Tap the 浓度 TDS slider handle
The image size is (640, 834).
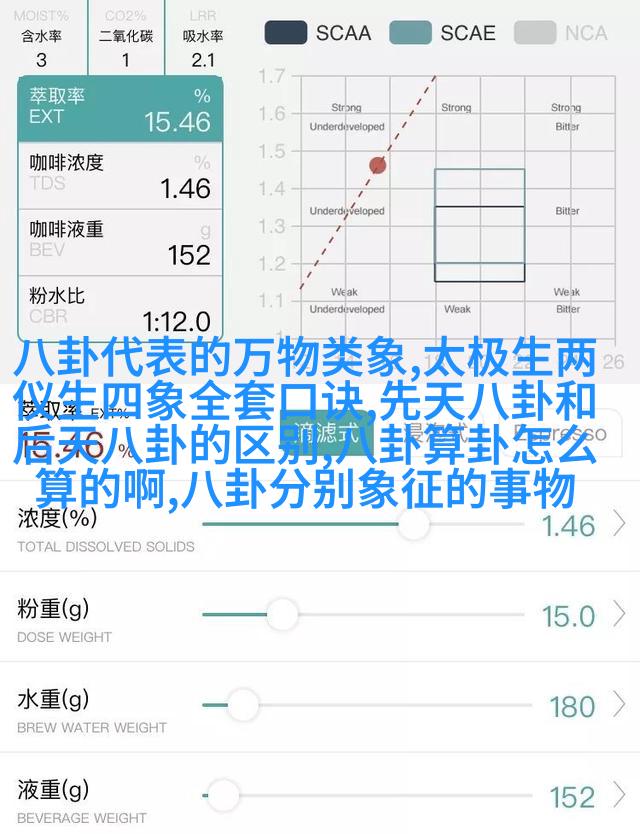coord(412,523)
